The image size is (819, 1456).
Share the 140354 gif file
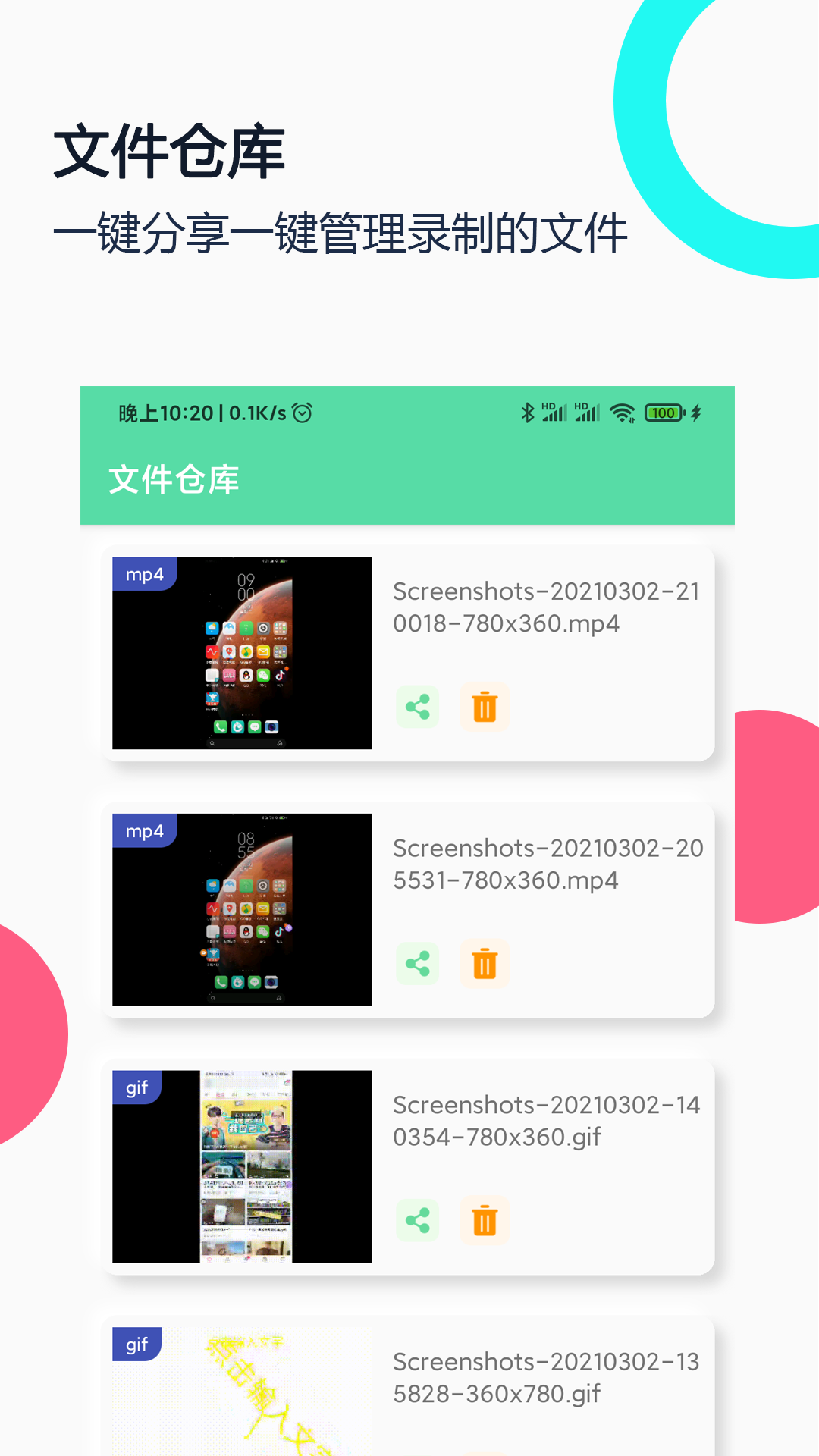point(418,1222)
